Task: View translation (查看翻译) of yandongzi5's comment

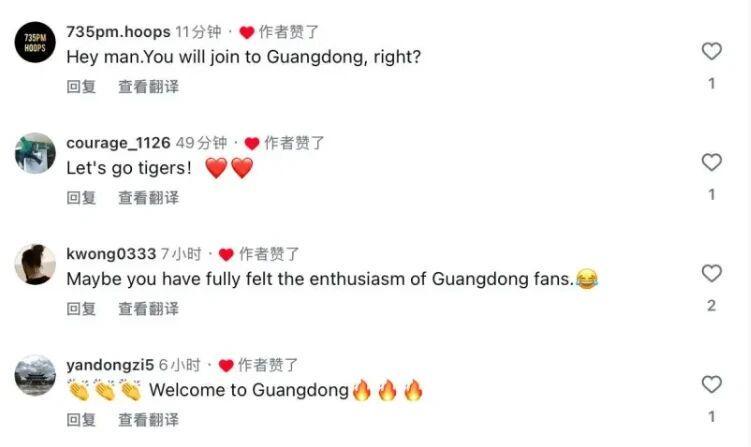Action: 148,420
